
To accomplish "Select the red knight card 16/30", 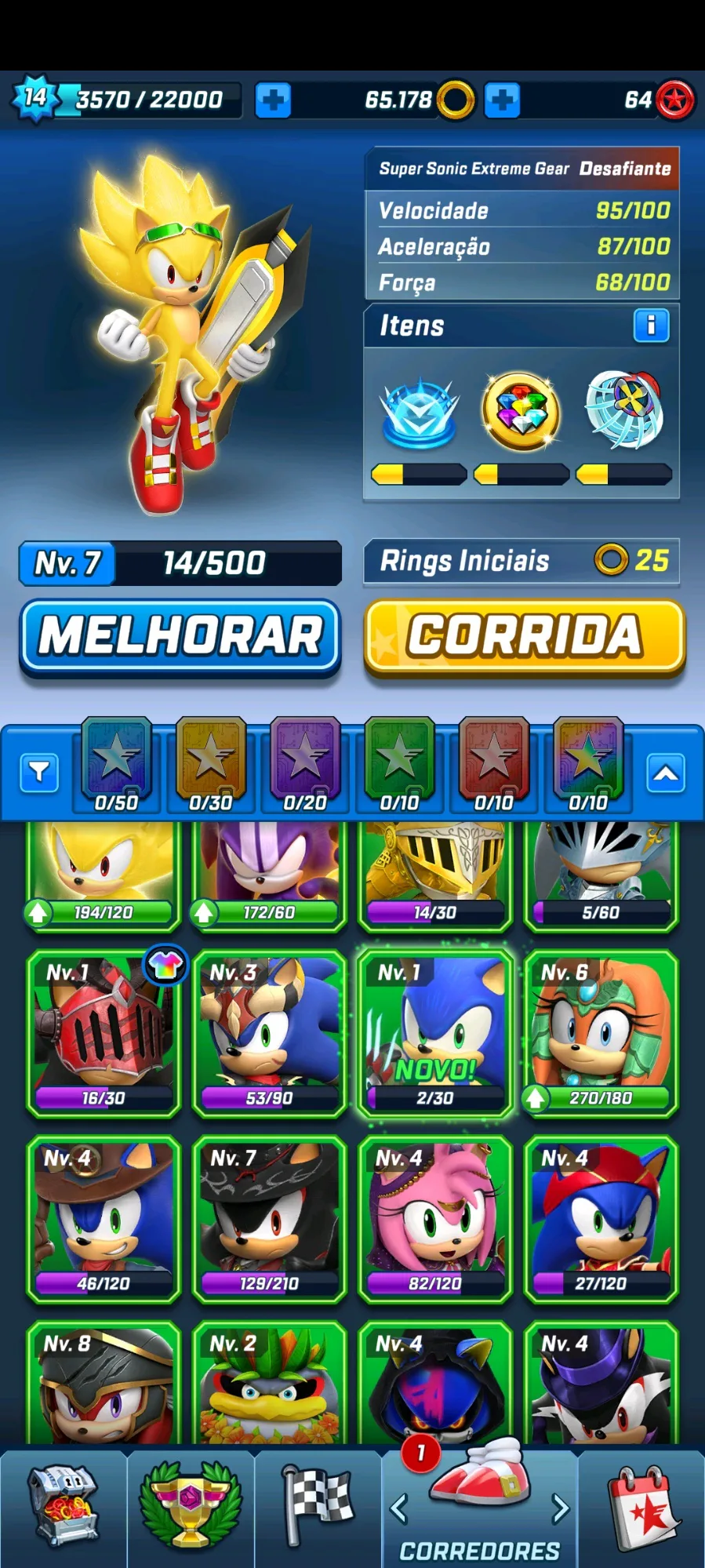I will 103,1032.
